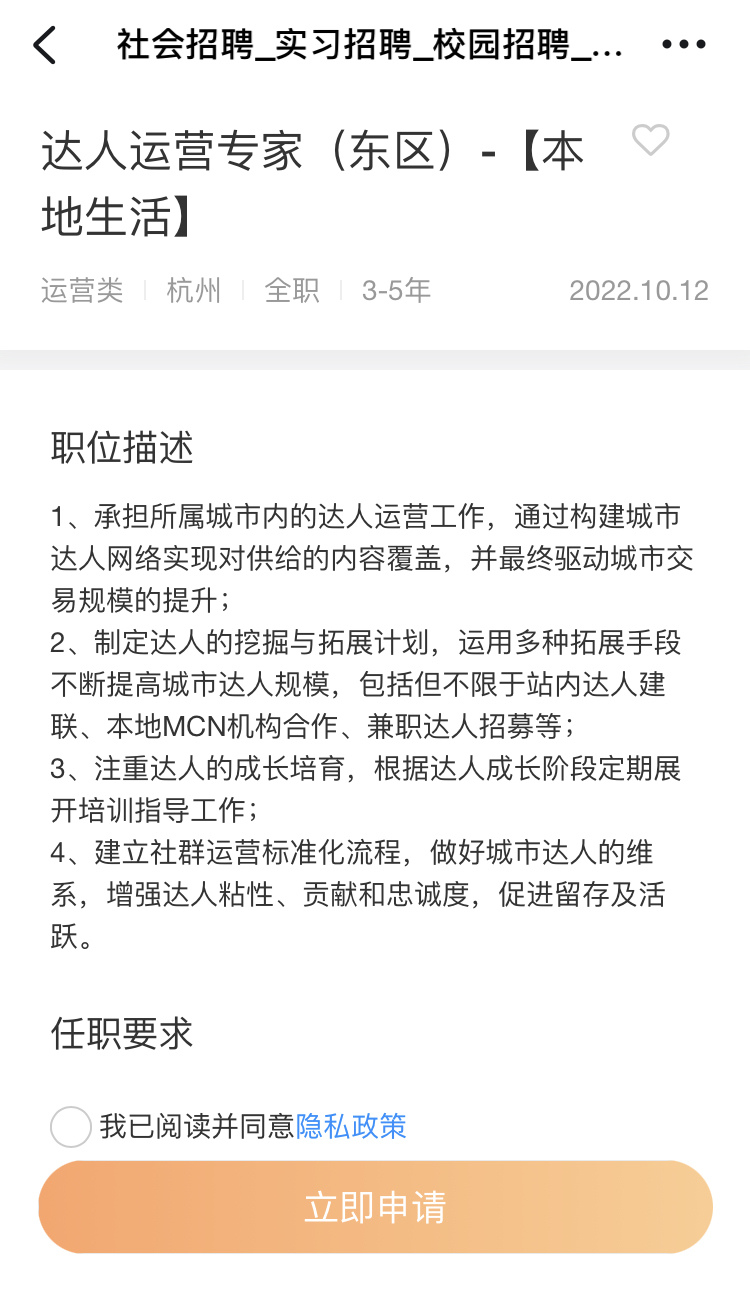This screenshot has height=1294, width=750.
Task: Favorite this job with the heart icon
Action: click(651, 140)
